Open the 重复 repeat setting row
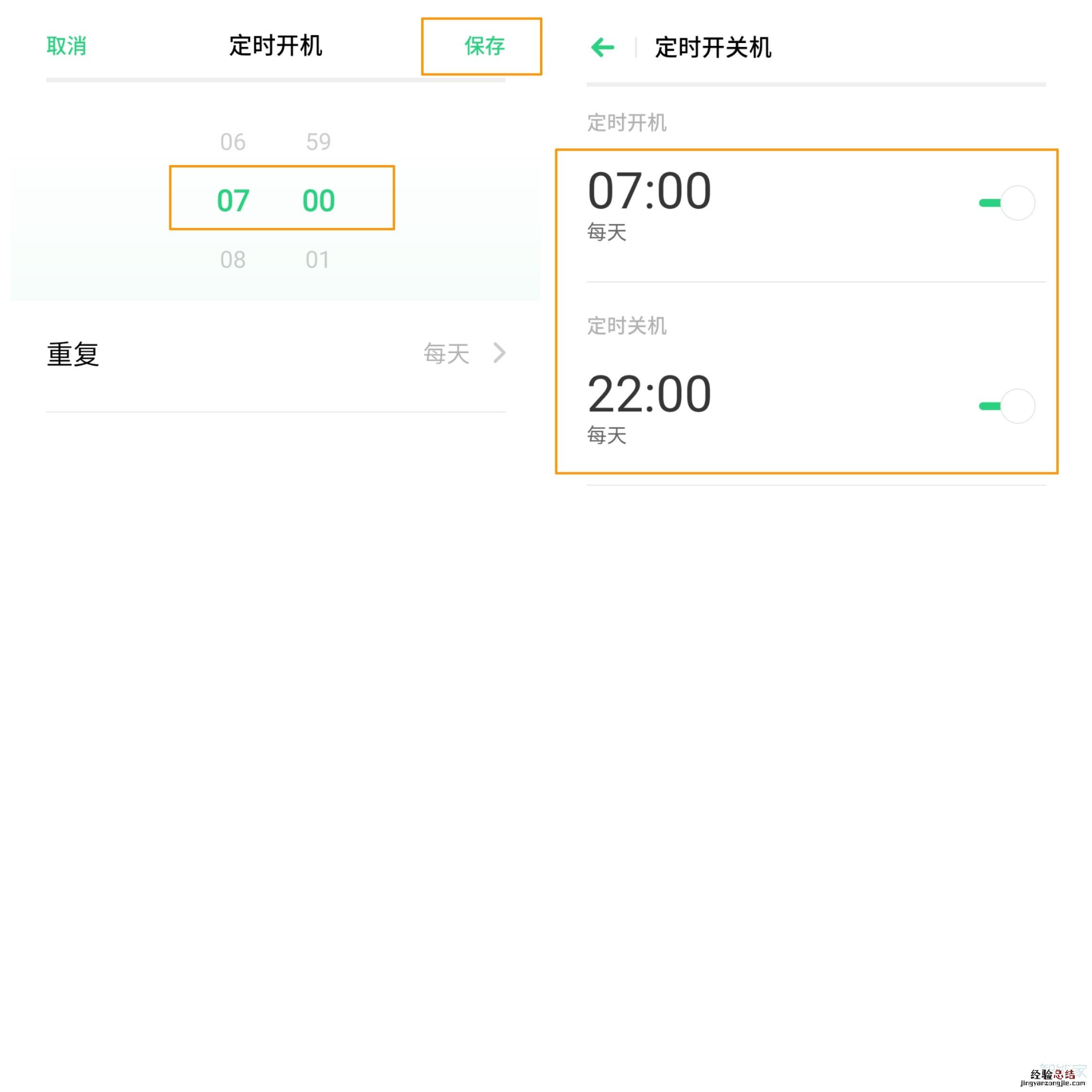The width and height of the screenshot is (1092, 1092). click(276, 354)
